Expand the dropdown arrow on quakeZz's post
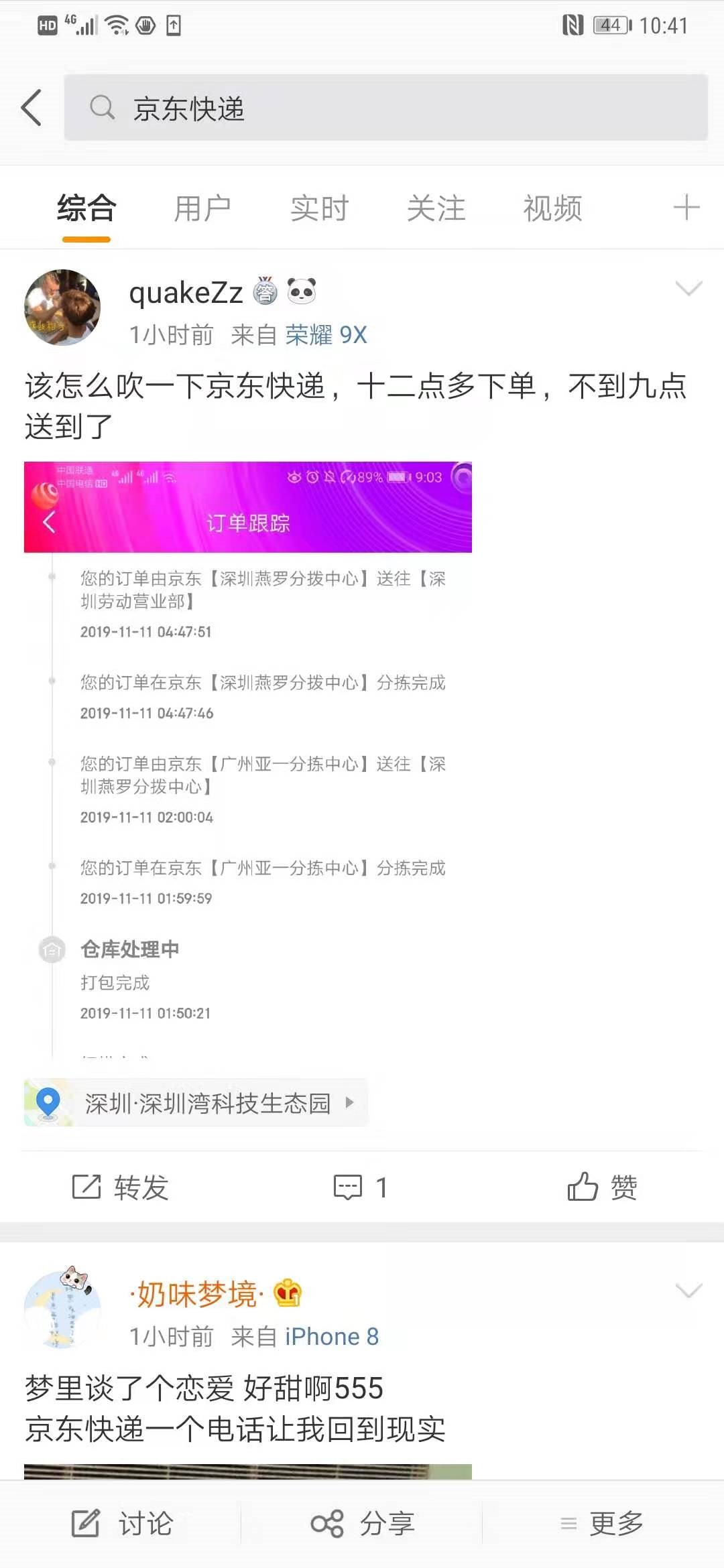724x1568 pixels. (688, 288)
